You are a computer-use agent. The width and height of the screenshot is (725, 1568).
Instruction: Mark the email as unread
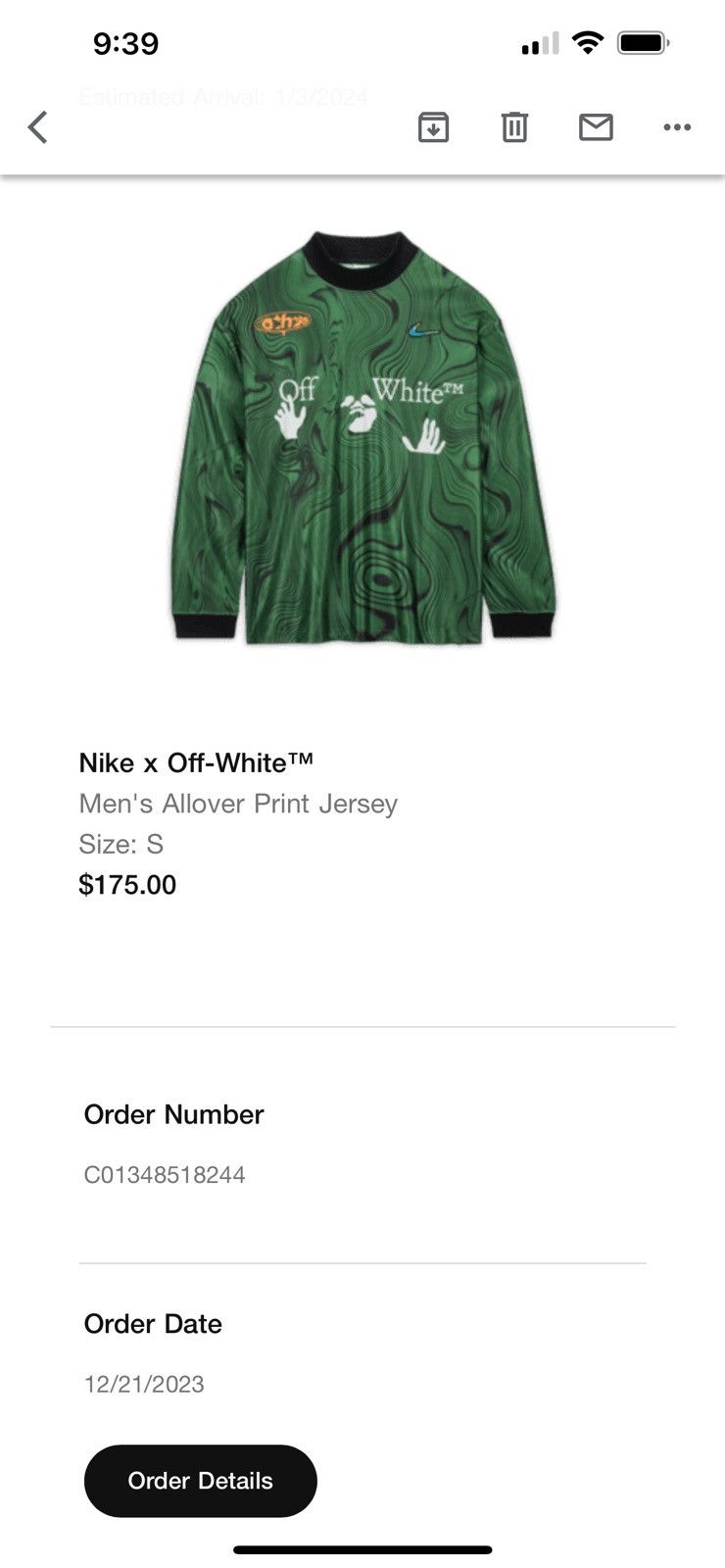click(x=596, y=127)
